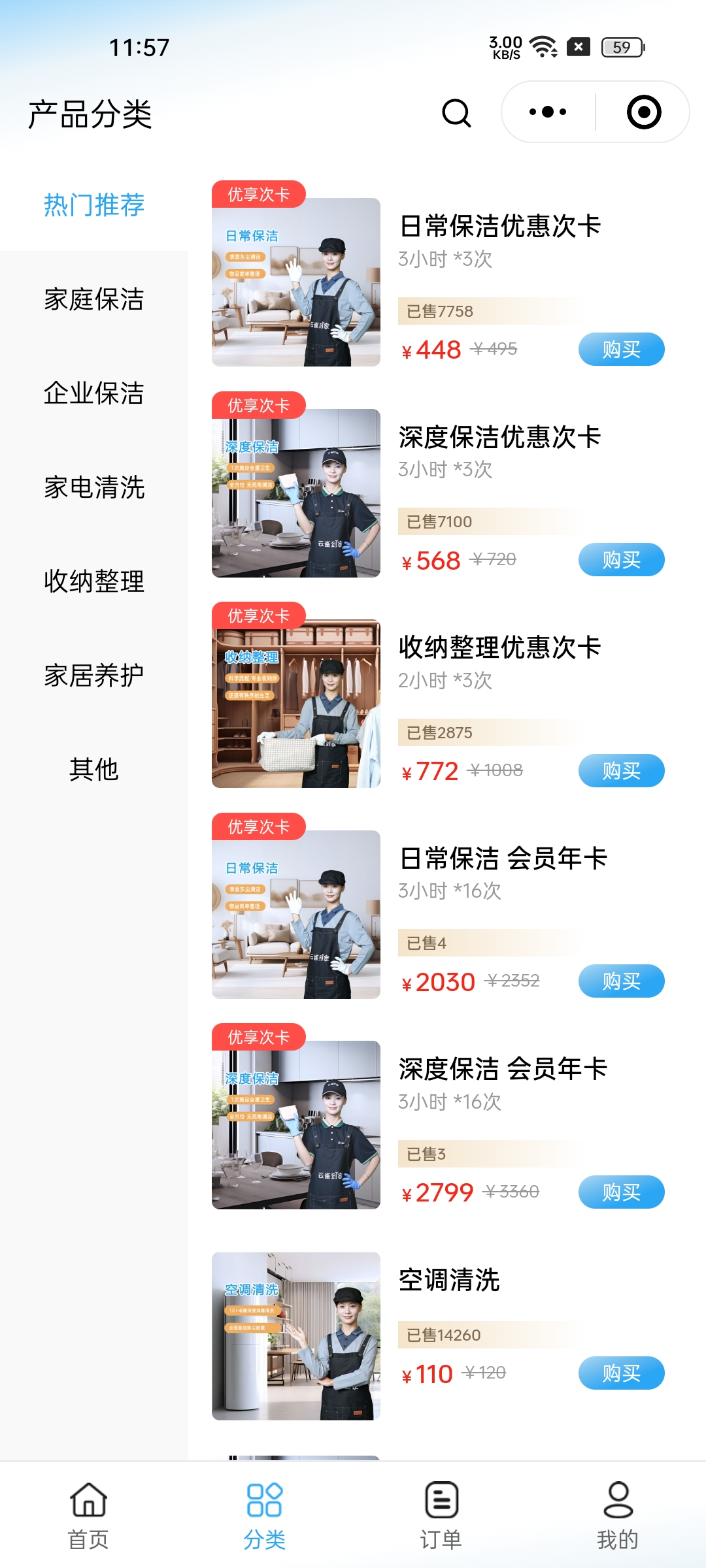Tap 购买 for 深度保洁优惠次卡
This screenshot has height=1568, width=706.
click(x=621, y=560)
